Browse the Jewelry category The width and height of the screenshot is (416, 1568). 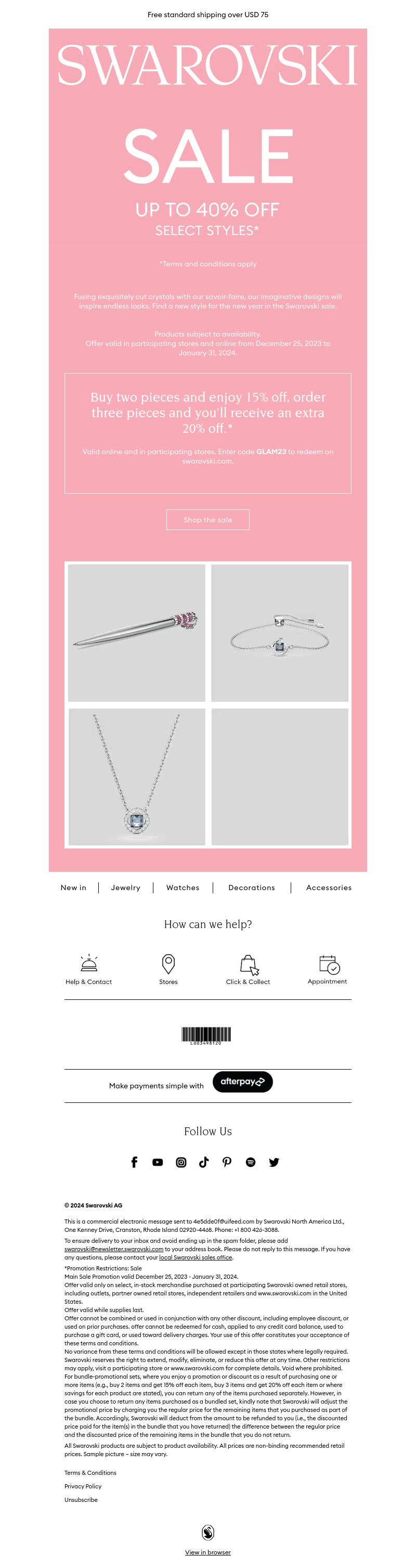coord(125,888)
